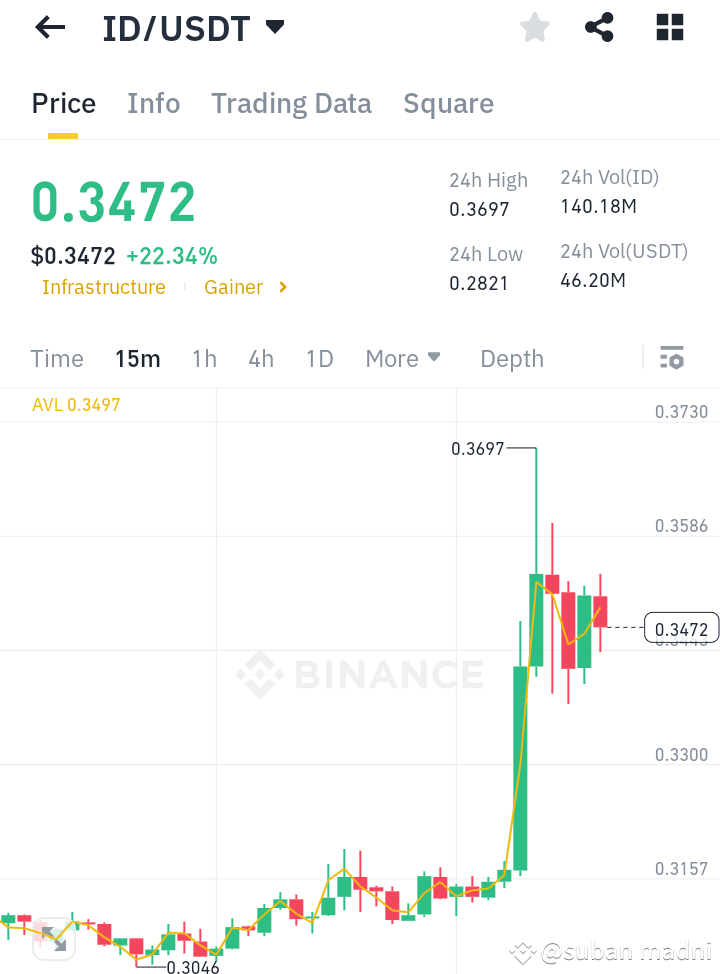This screenshot has width=720, height=974.
Task: Select the Depth chart view
Action: pos(511,358)
